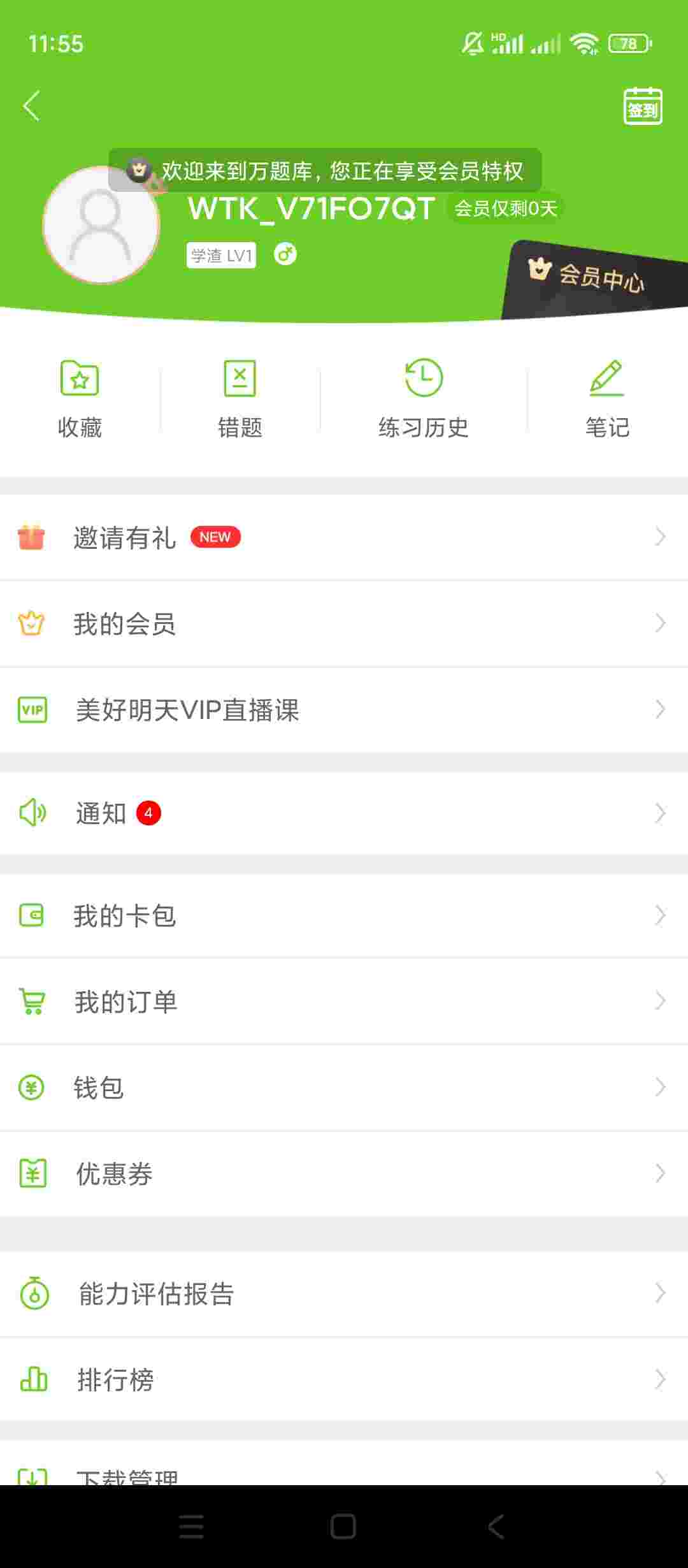Screen dimensions: 688x1568
Task: Open 通知 notifications
Action: (x=344, y=813)
